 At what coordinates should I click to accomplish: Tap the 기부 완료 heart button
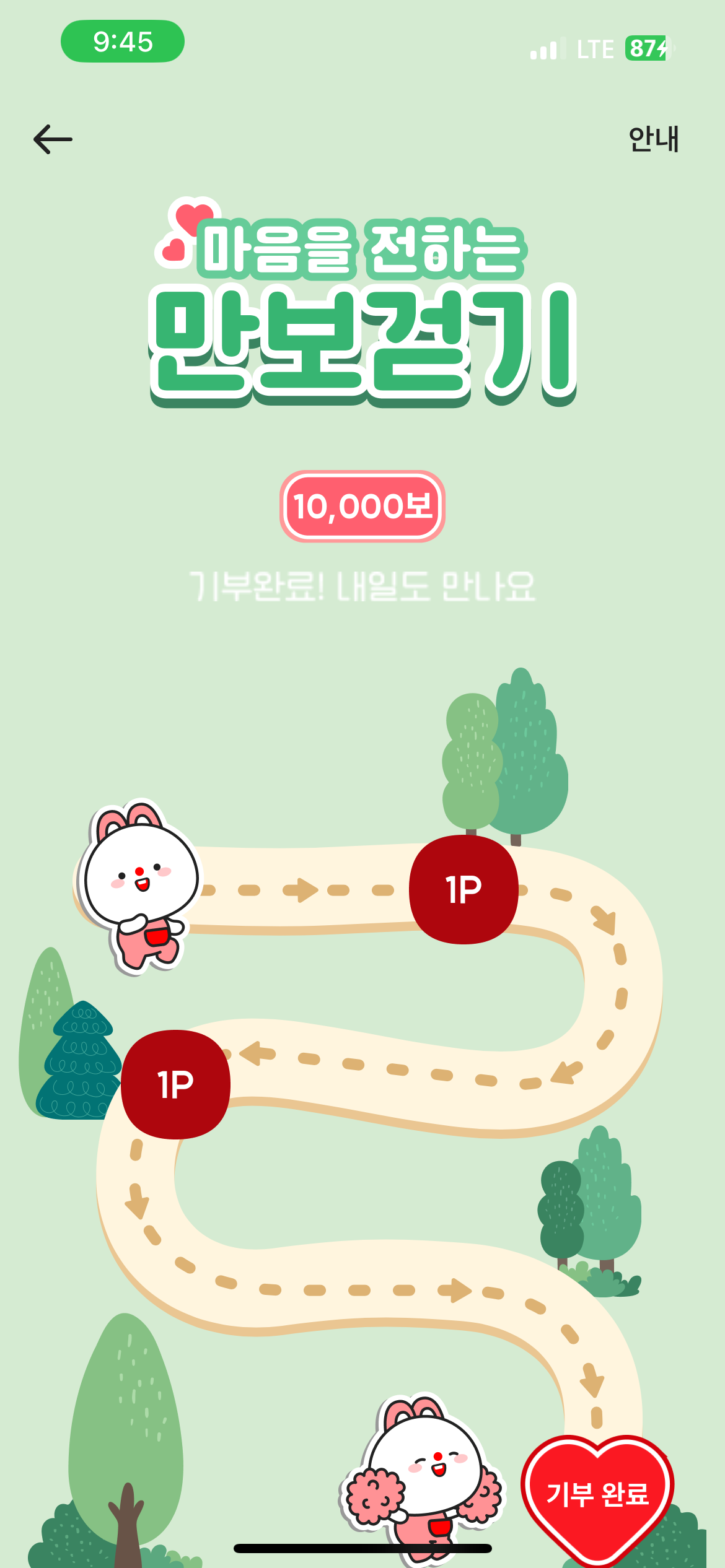[597, 1499]
